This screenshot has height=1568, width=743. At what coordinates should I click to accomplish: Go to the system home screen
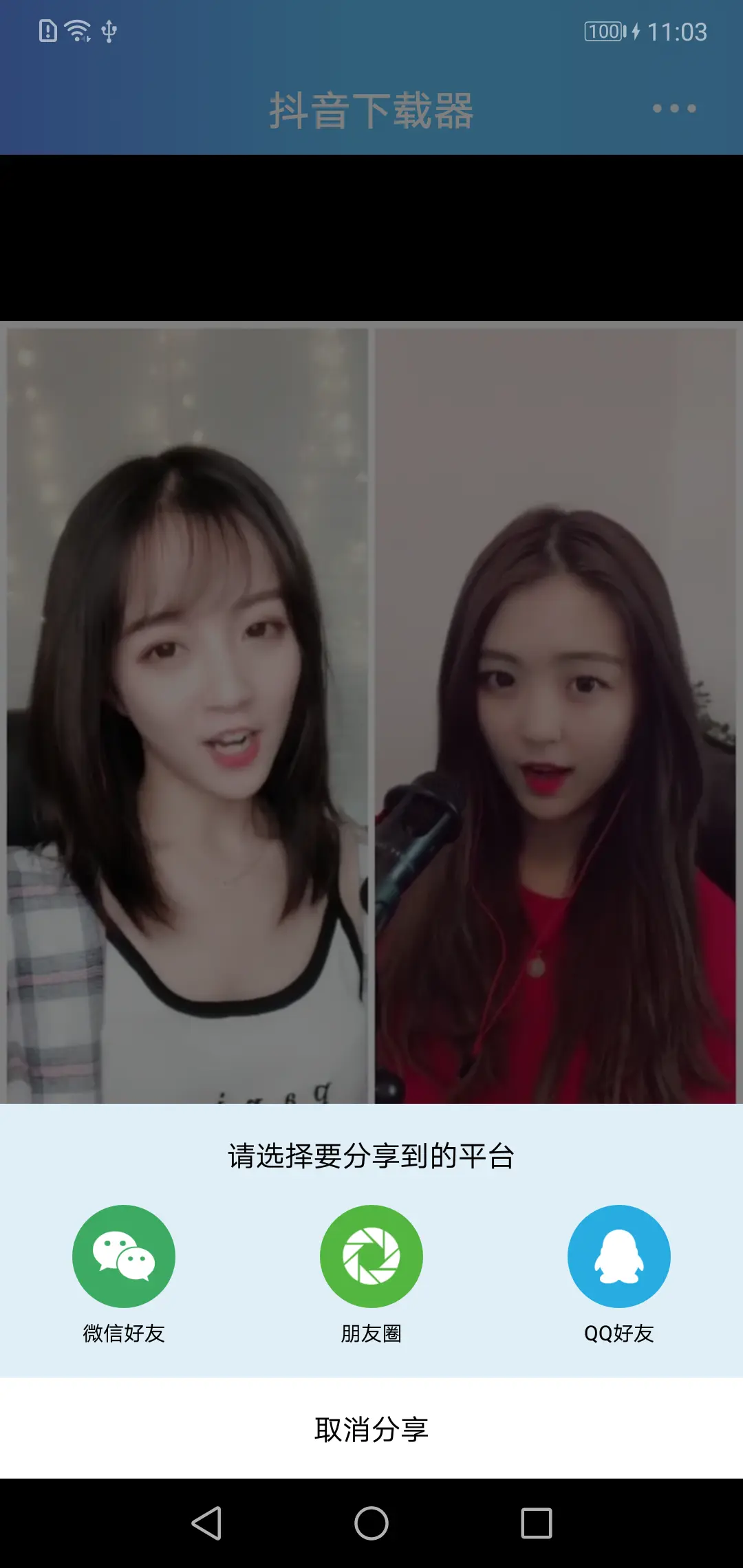pyautogui.click(x=371, y=1523)
